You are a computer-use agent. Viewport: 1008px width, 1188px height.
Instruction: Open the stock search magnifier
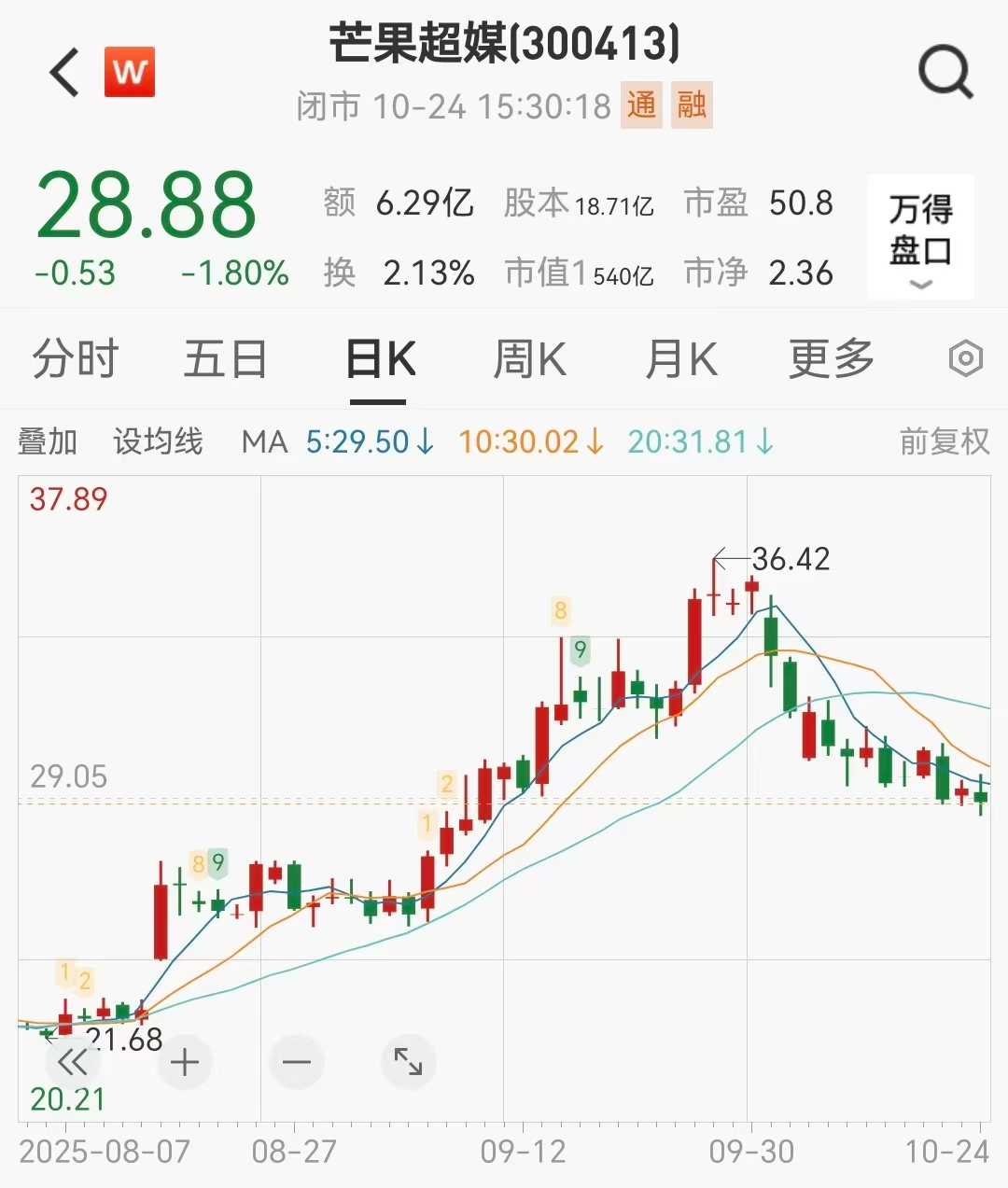945,73
